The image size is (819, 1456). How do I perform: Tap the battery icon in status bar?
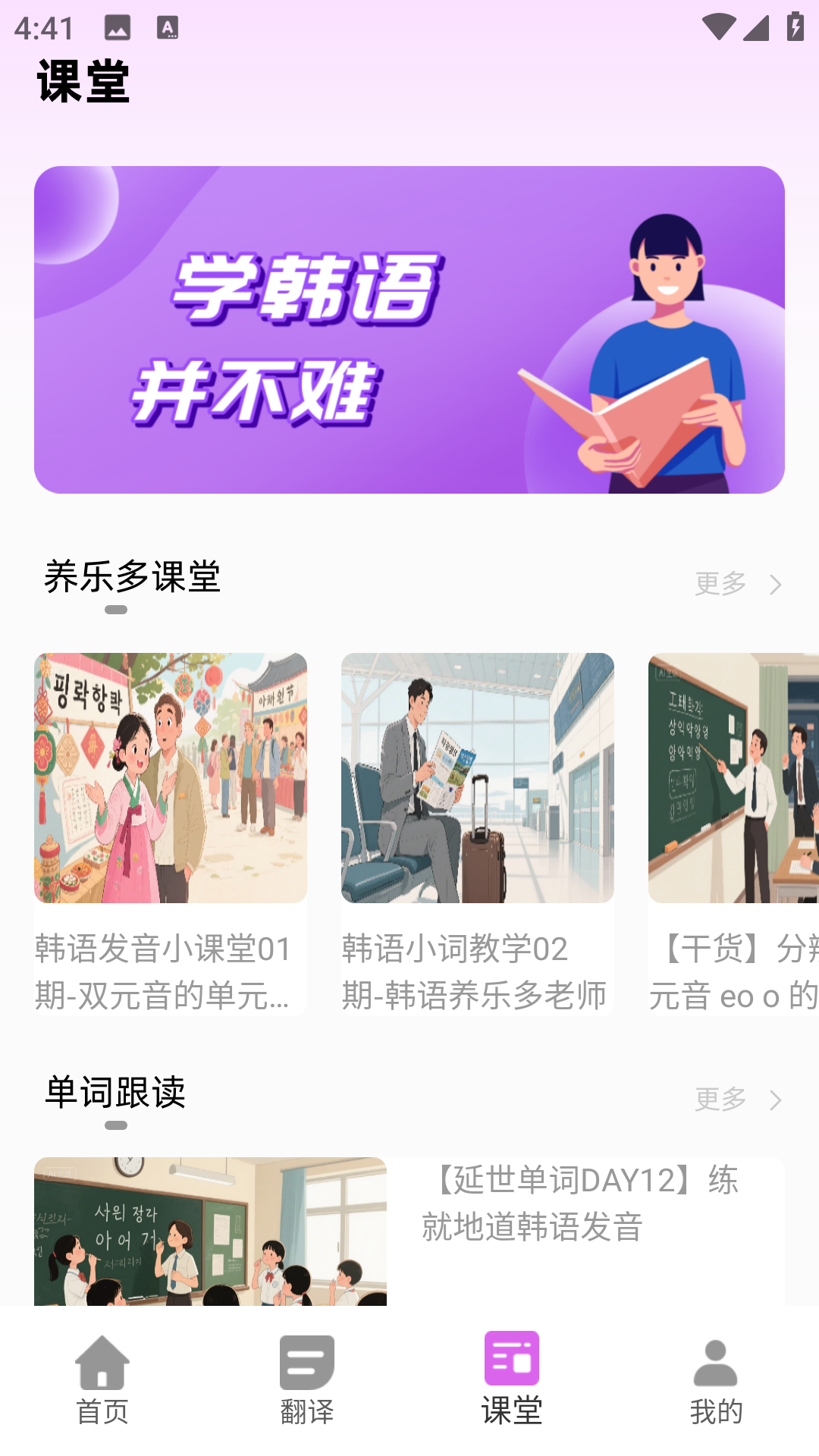coord(794,27)
